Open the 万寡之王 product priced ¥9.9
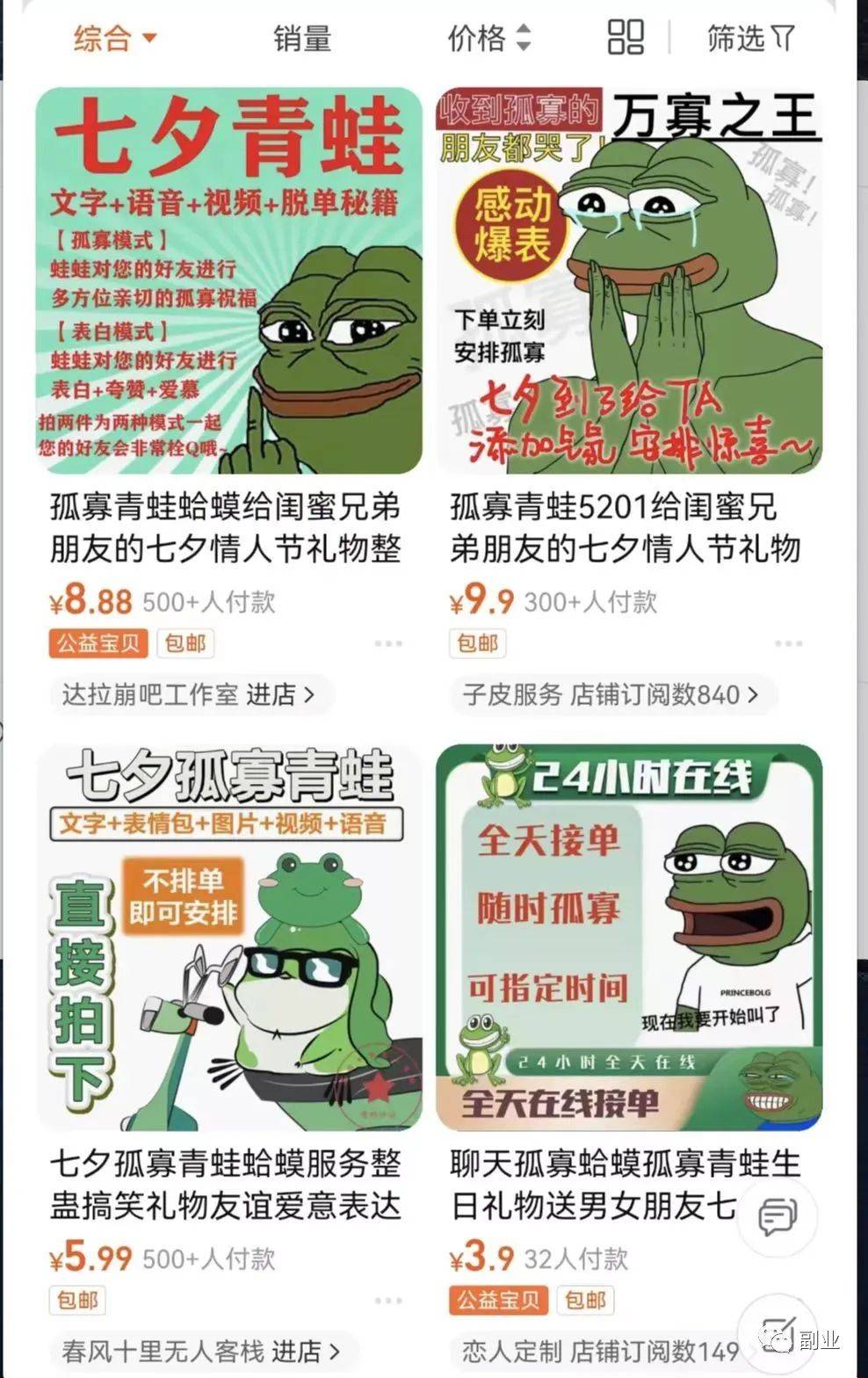This screenshot has width=868, height=1378. (x=629, y=281)
